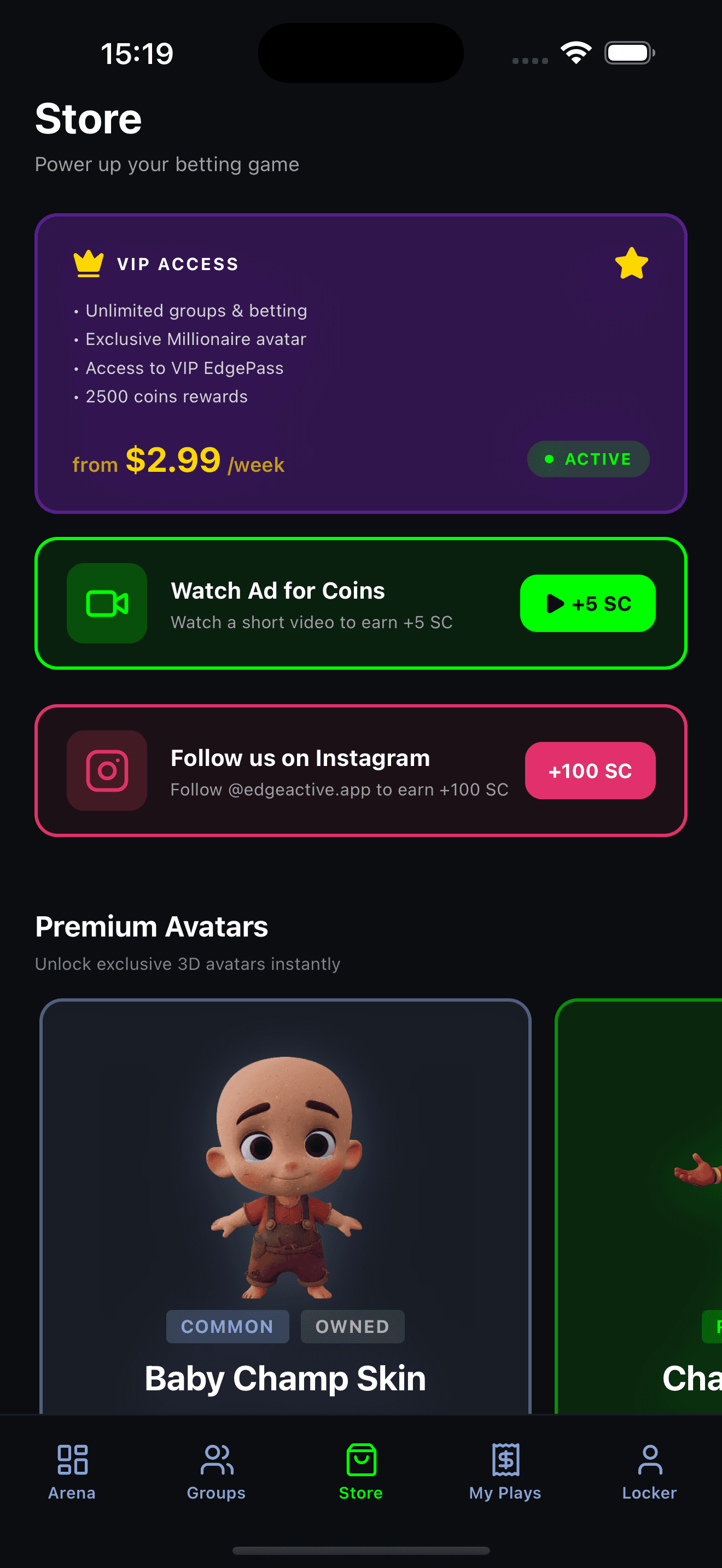Open the VIP Access card
Image resolution: width=722 pixels, height=1568 pixels.
(x=360, y=364)
